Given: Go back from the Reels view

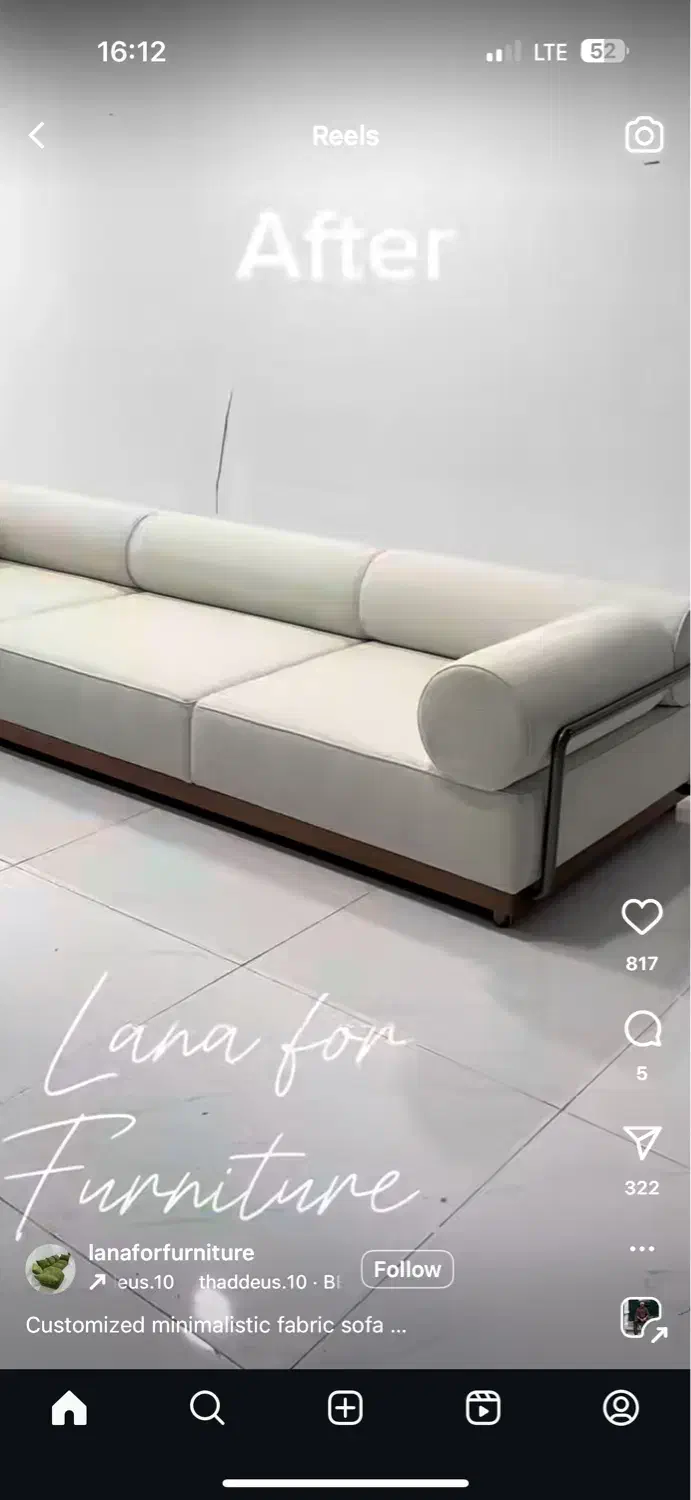Looking at the screenshot, I should pyautogui.click(x=37, y=135).
